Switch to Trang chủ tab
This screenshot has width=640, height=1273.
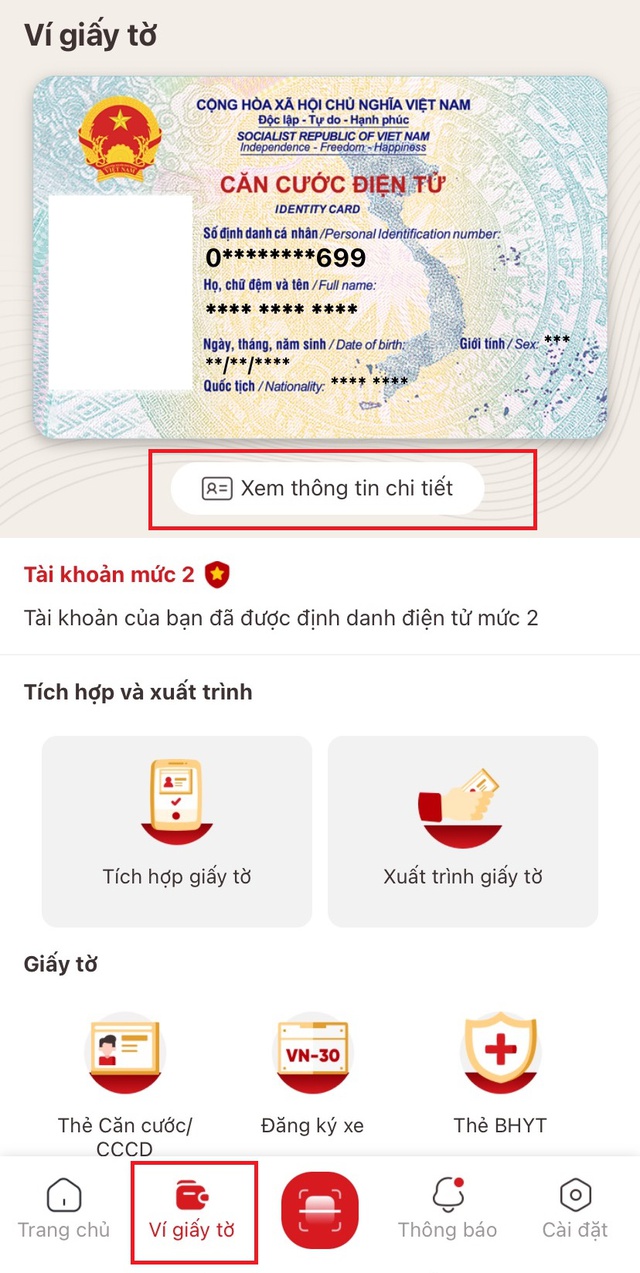(x=64, y=1208)
